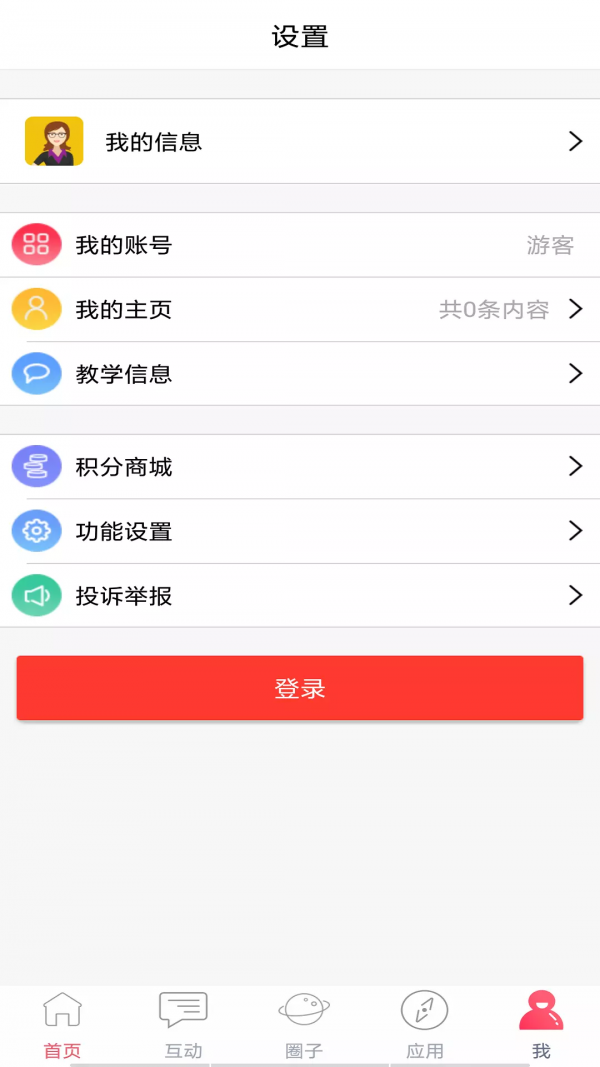The image size is (600, 1067).
Task: Open the 我的信息 profile row
Action: click(x=300, y=141)
